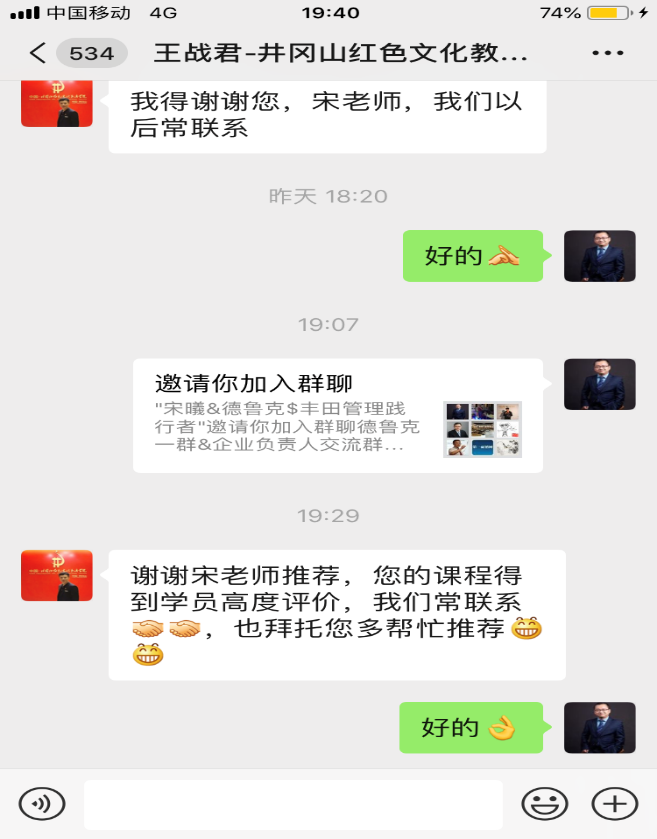This screenshot has width=657, height=839.
Task: Go back to the chat list
Action: click(x=38, y=53)
